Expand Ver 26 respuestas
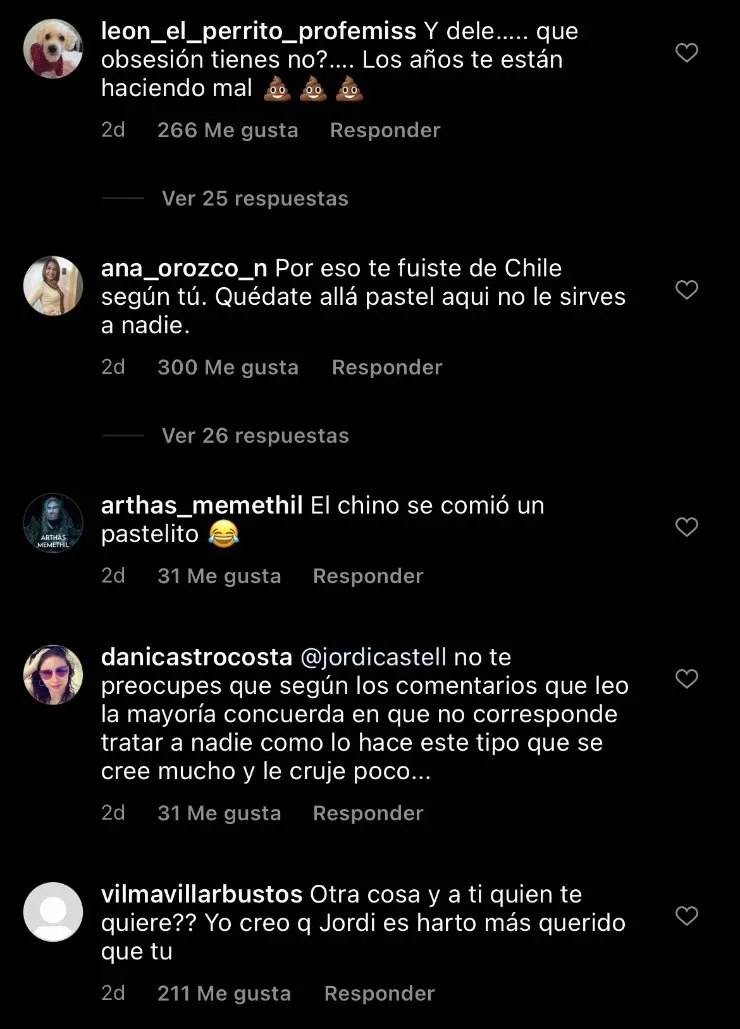Viewport: 740px width, 1029px height. [x=254, y=435]
